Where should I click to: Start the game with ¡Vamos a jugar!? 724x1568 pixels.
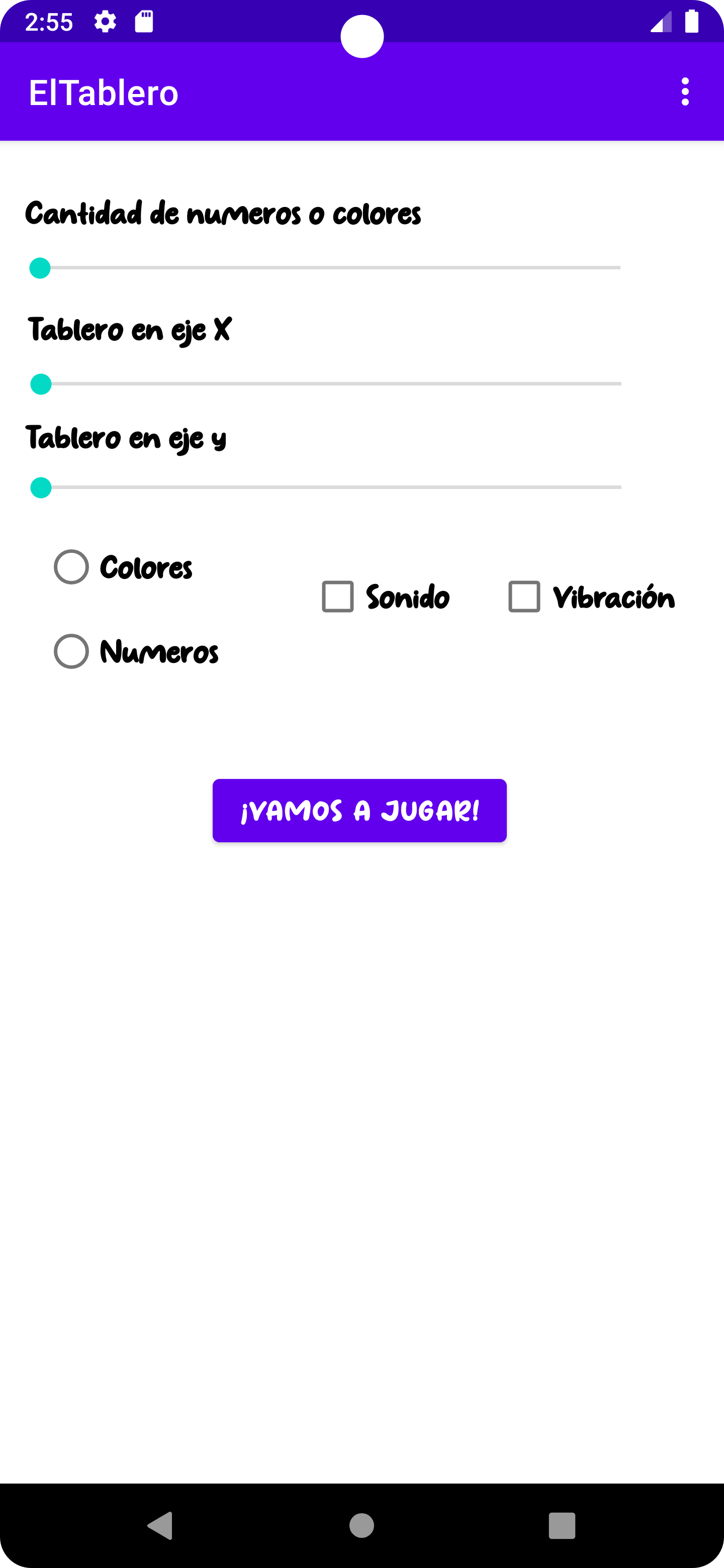pos(359,810)
